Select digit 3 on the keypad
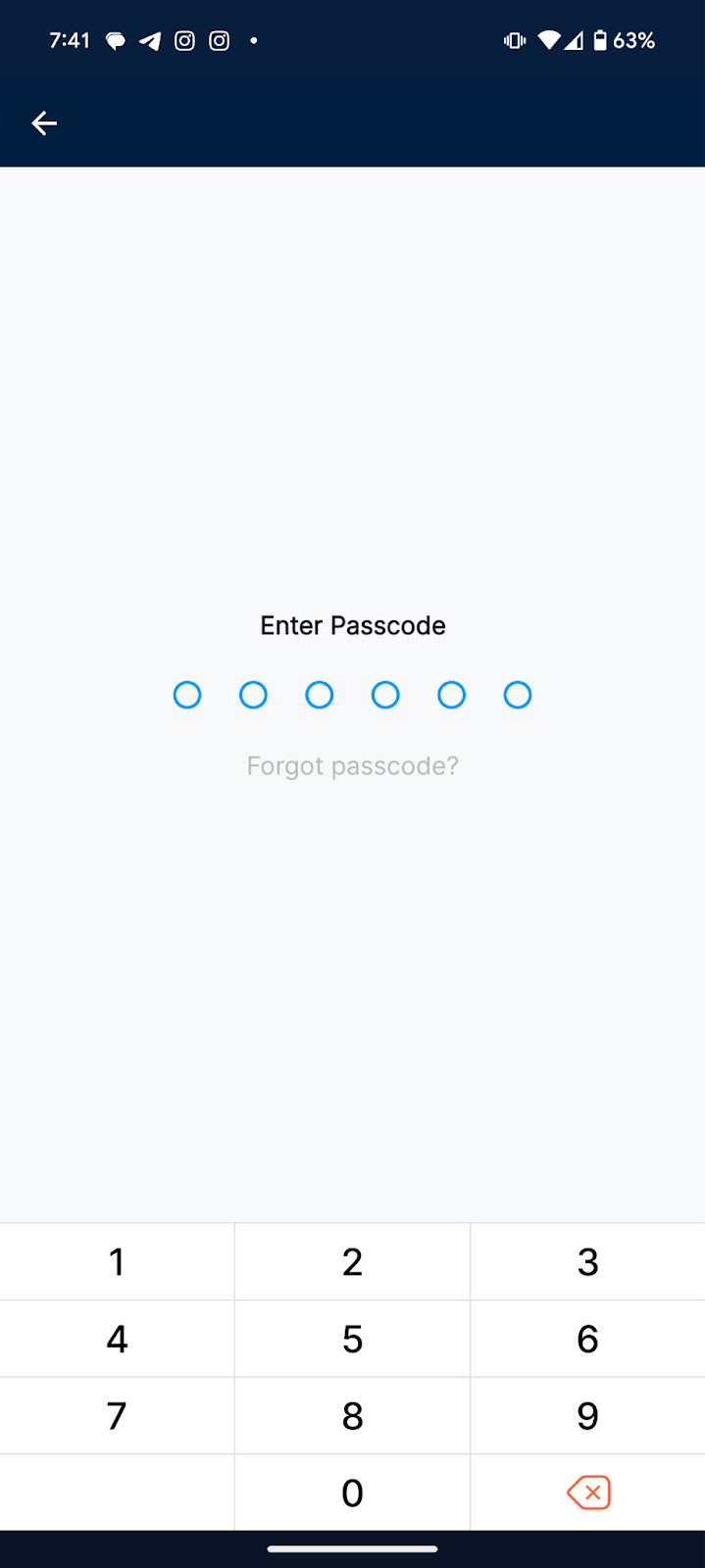Screen dimensions: 705x1568 point(587,1261)
